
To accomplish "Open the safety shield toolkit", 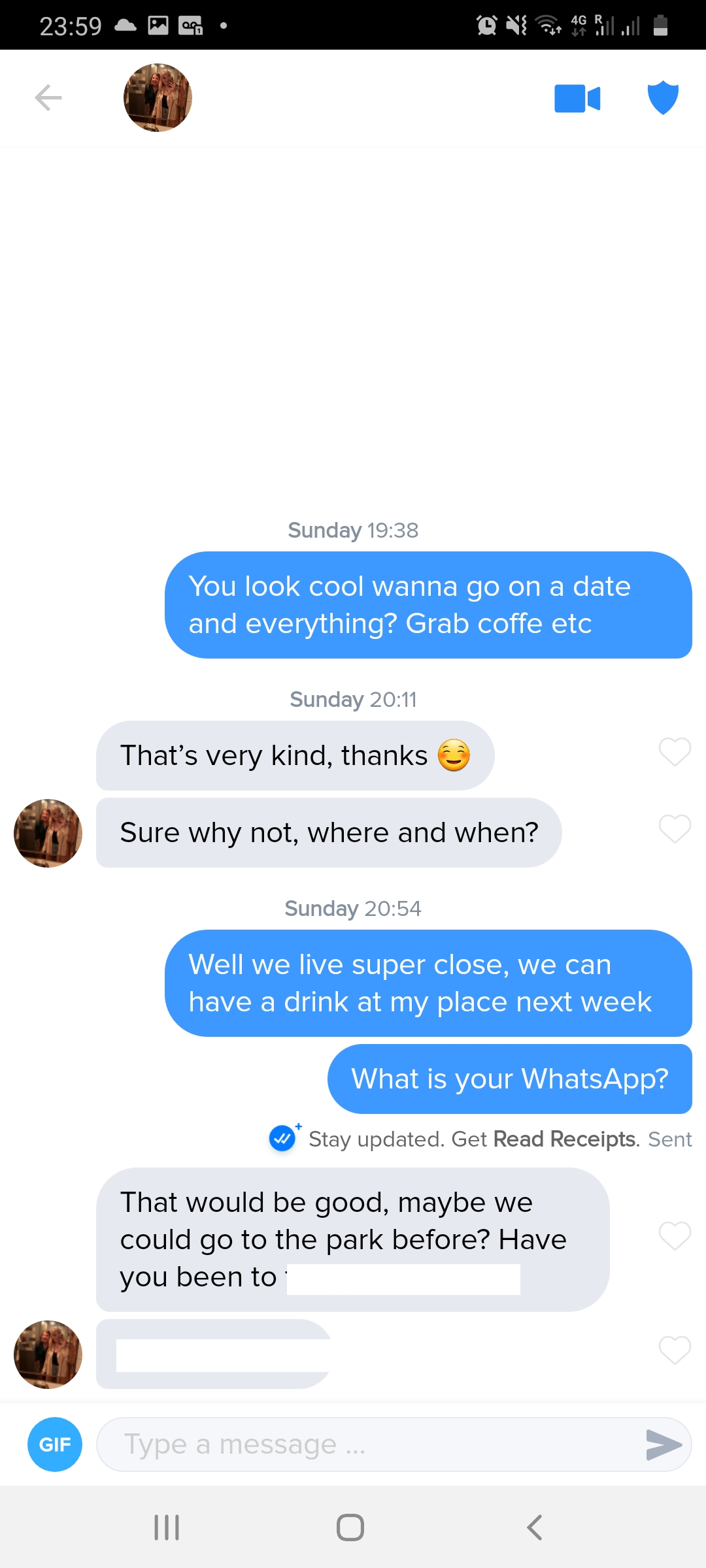I will coord(663,98).
